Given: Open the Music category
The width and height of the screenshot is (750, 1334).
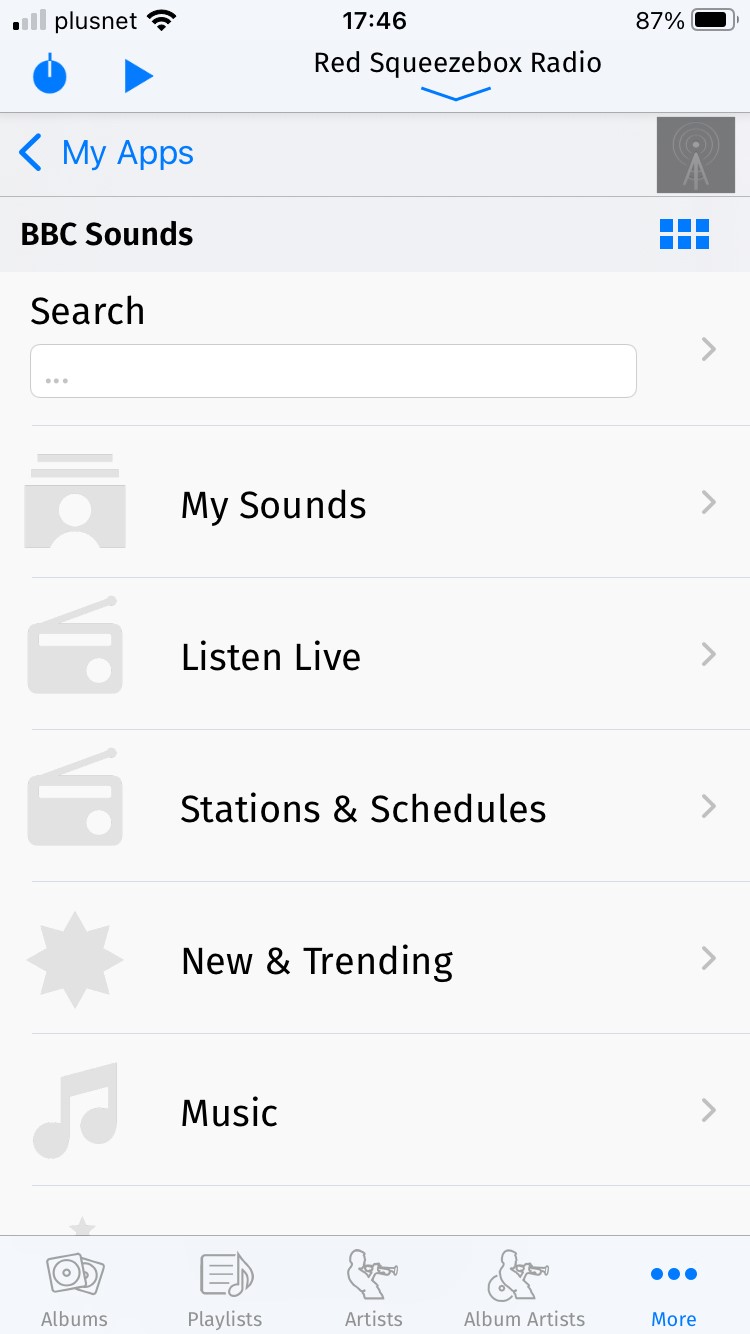Looking at the screenshot, I should click(375, 1112).
